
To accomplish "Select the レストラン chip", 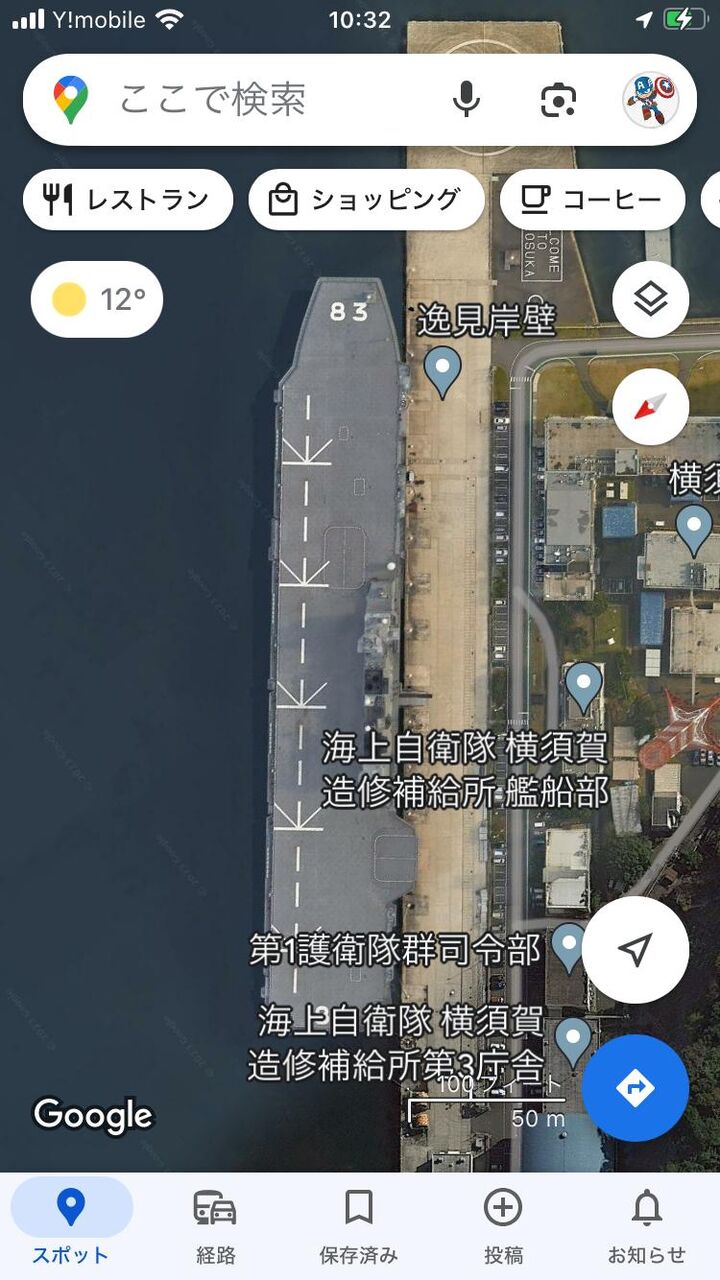I will click(128, 200).
